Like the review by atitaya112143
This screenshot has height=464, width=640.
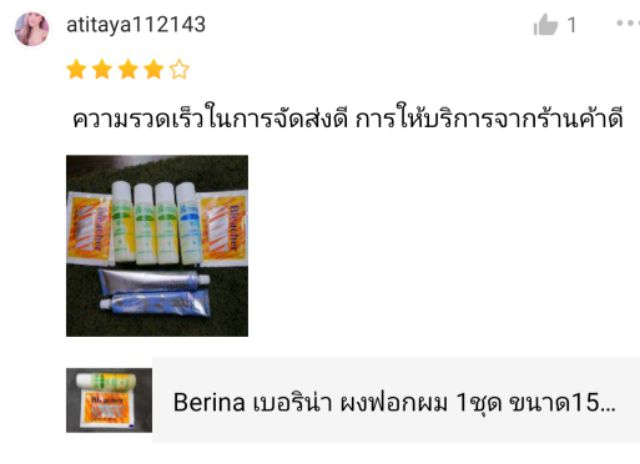546,25
